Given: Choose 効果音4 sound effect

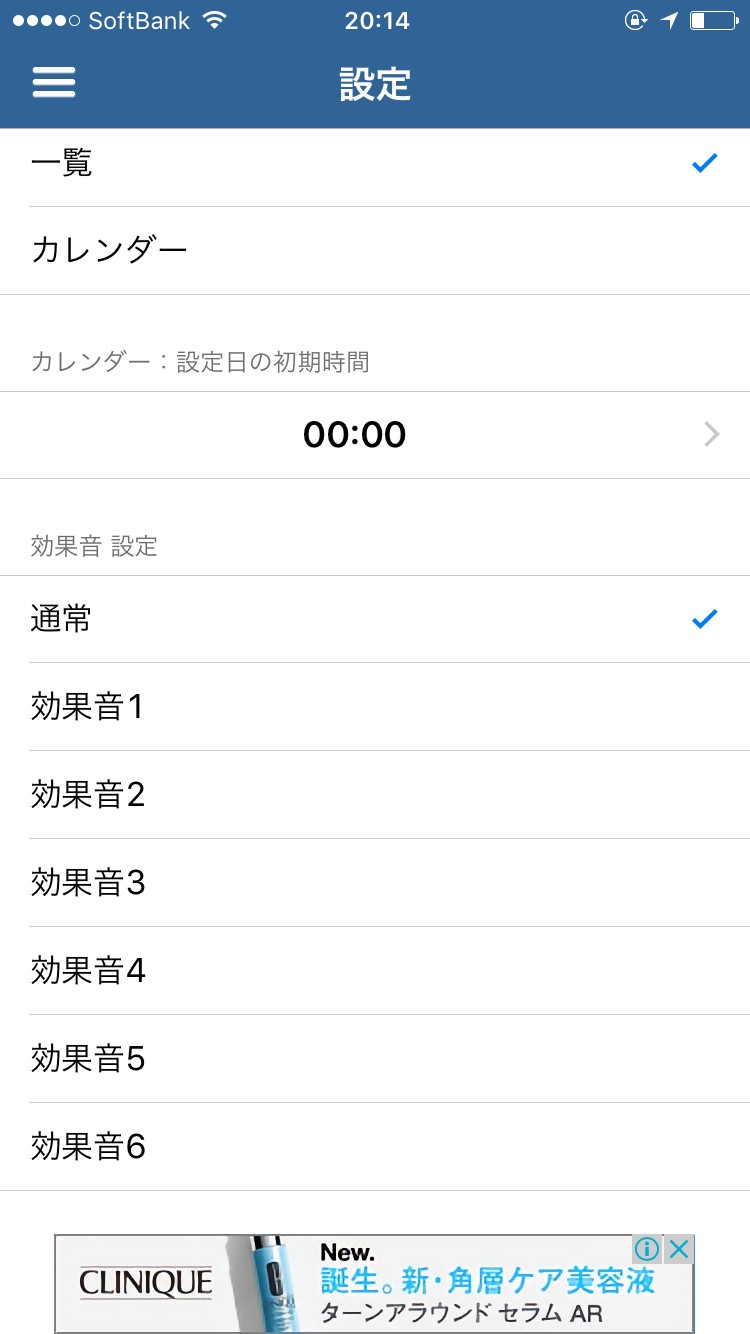Looking at the screenshot, I should (x=375, y=971).
